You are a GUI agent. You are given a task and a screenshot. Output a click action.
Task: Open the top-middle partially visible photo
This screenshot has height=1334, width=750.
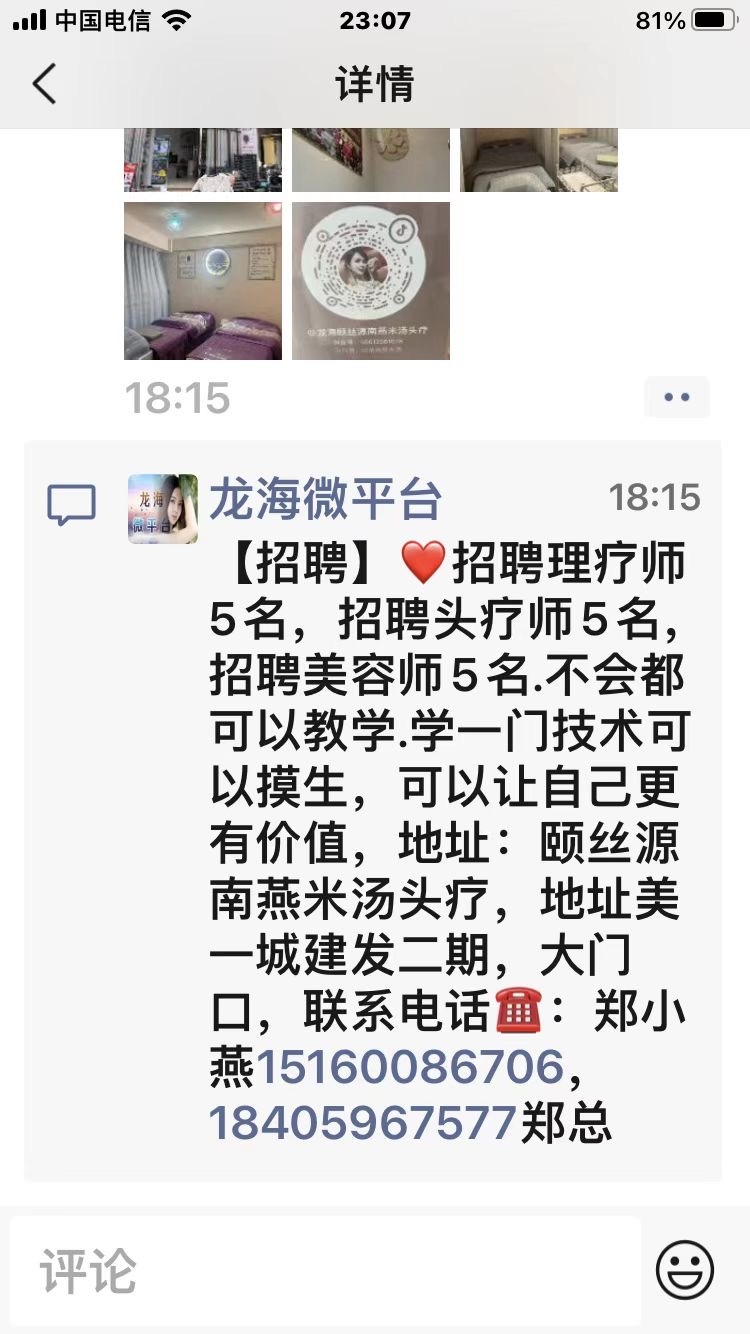coord(371,160)
